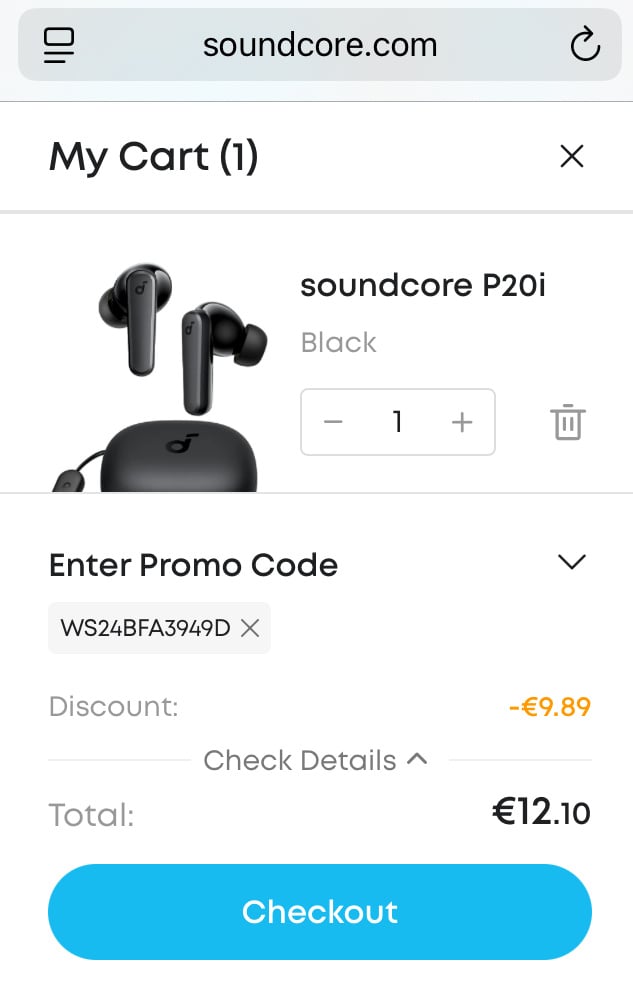The width and height of the screenshot is (633, 991).
Task: Increase soundcore P20i quantity
Action: coord(461,422)
